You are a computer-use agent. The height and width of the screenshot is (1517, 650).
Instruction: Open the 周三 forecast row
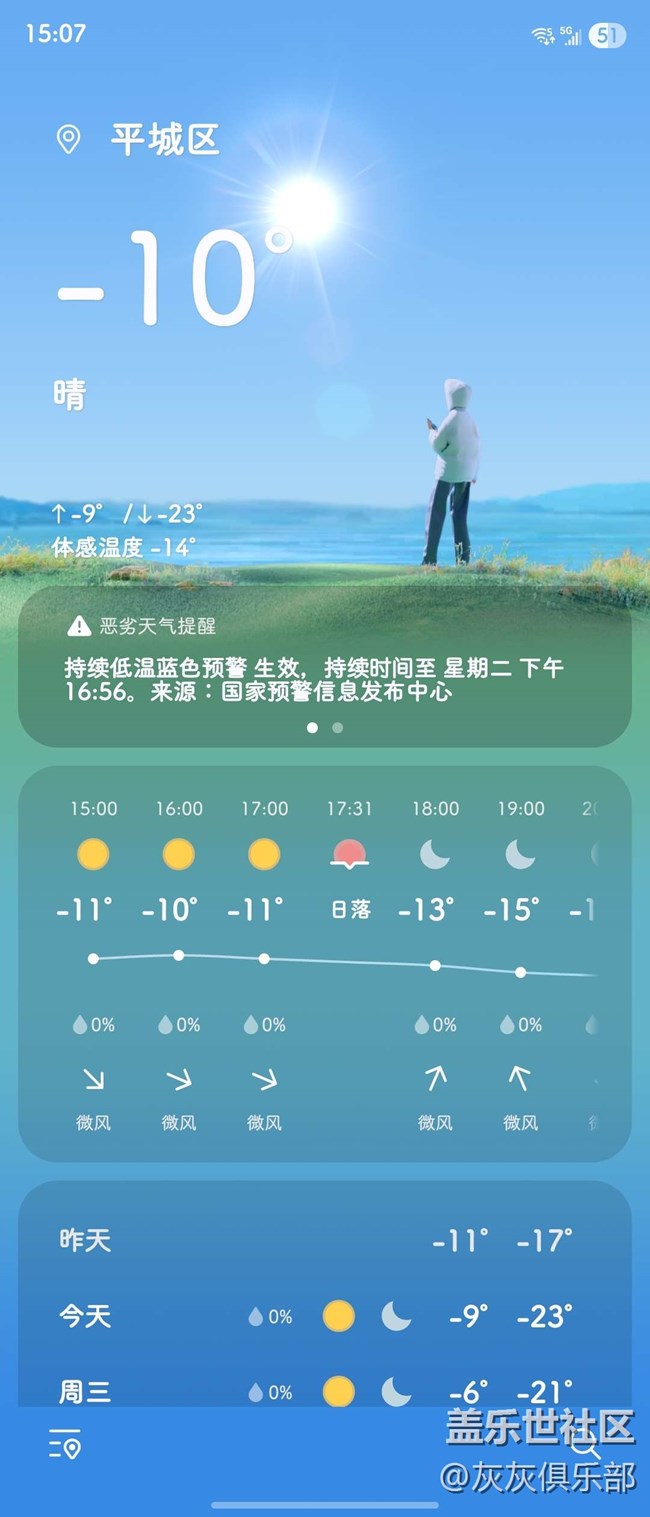(324, 1390)
